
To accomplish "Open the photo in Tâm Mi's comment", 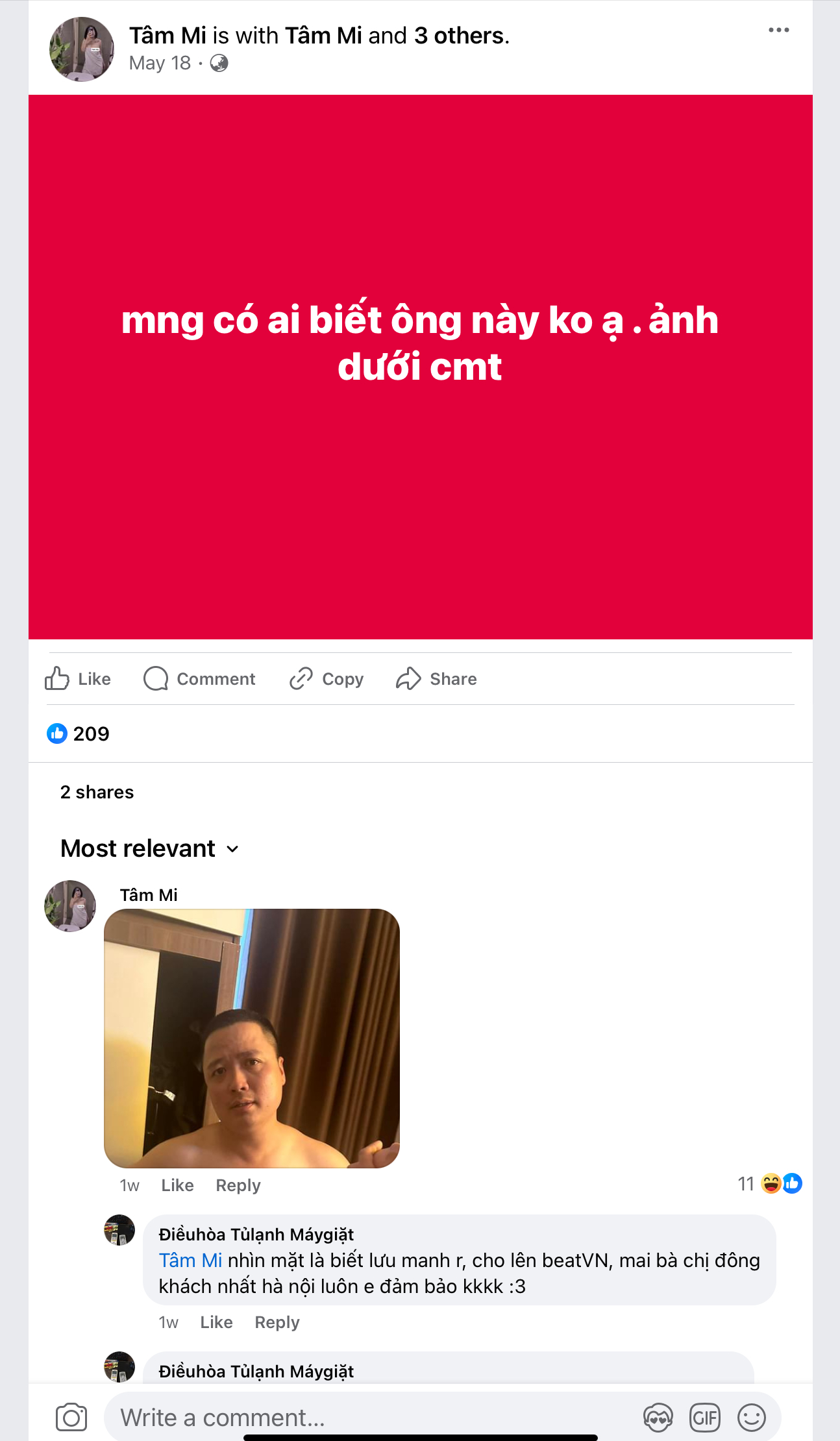I will tap(251, 1037).
